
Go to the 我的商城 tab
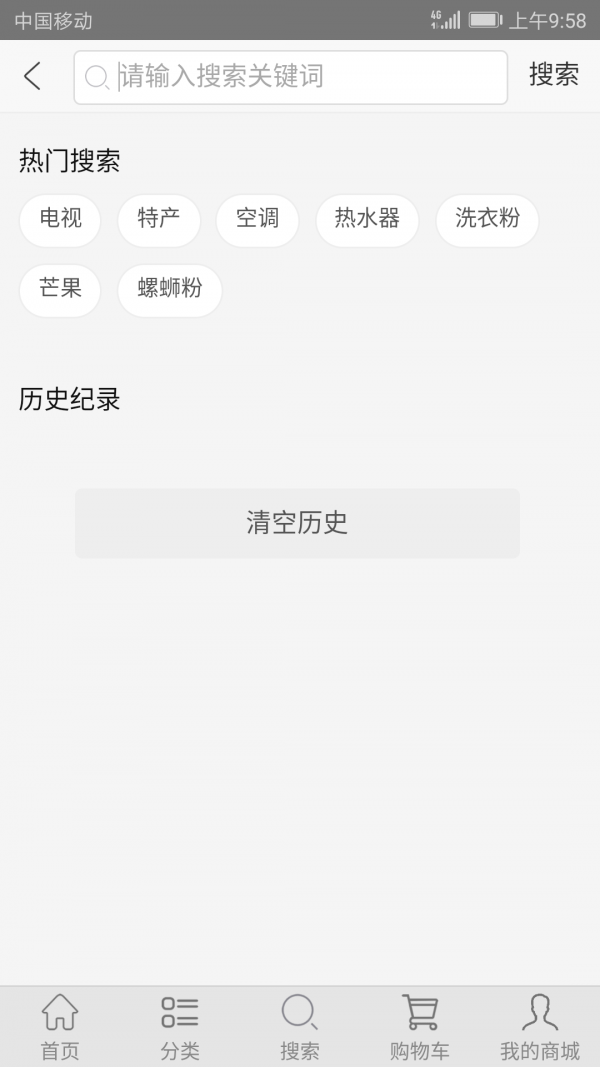[x=539, y=1027]
